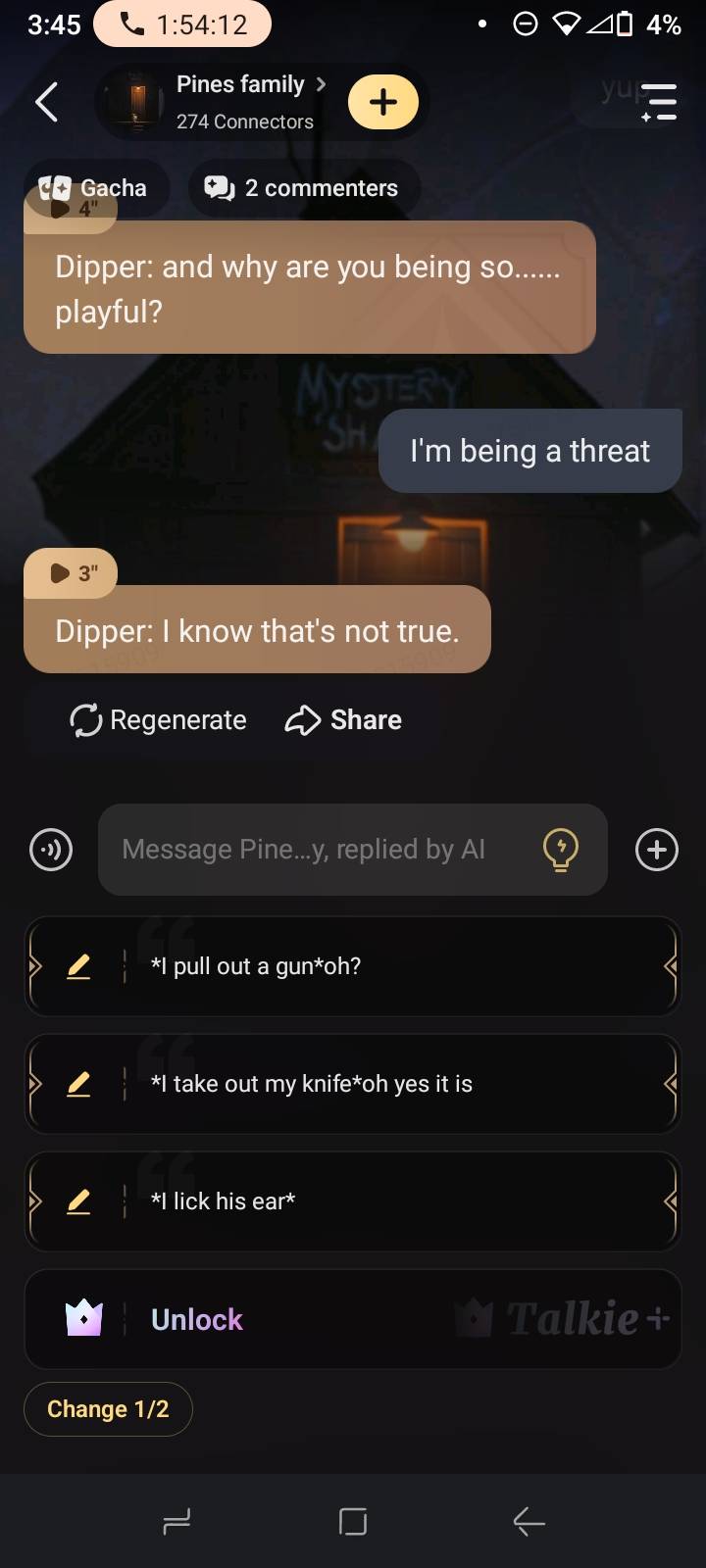Focus the message input field
Image resolution: width=706 pixels, height=1568 pixels.
pyautogui.click(x=314, y=850)
